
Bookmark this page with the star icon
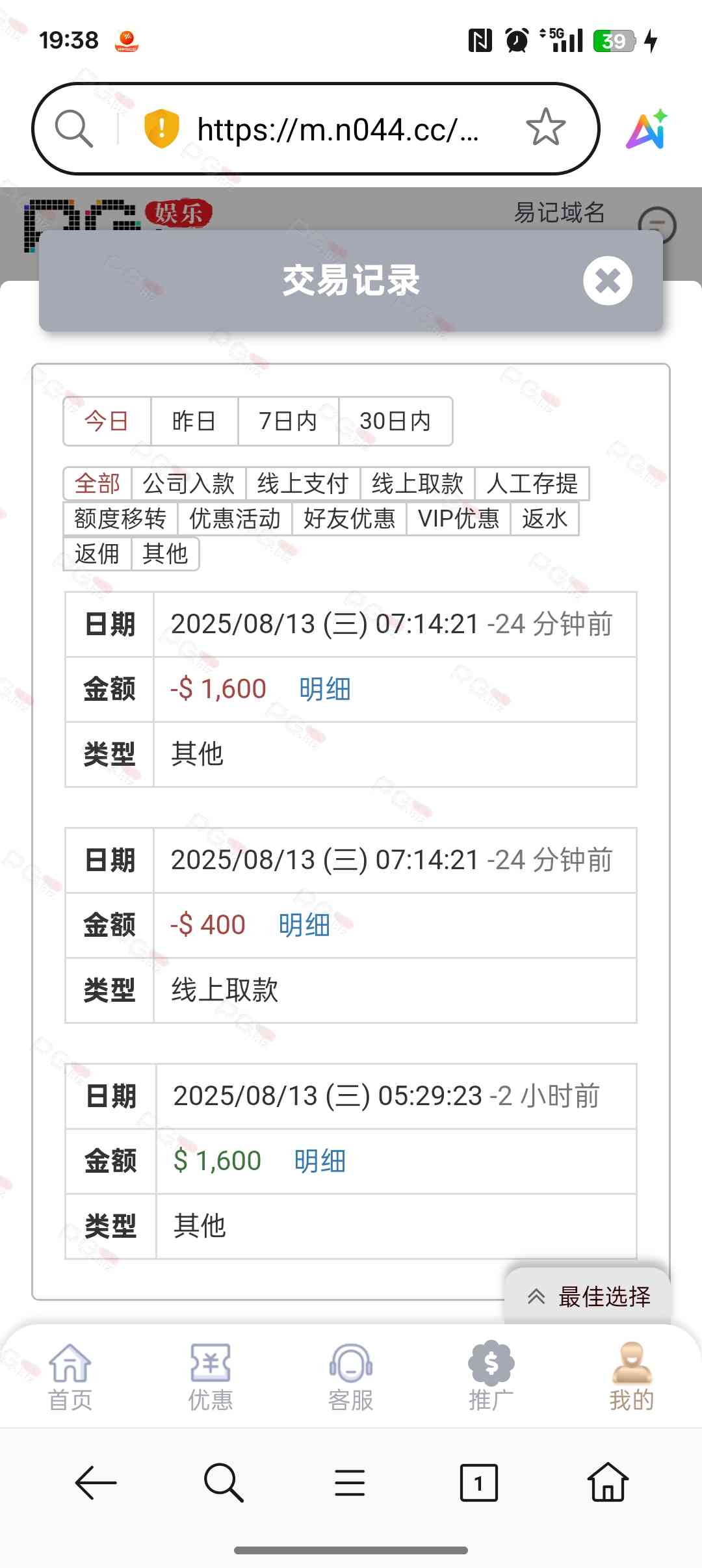click(545, 127)
